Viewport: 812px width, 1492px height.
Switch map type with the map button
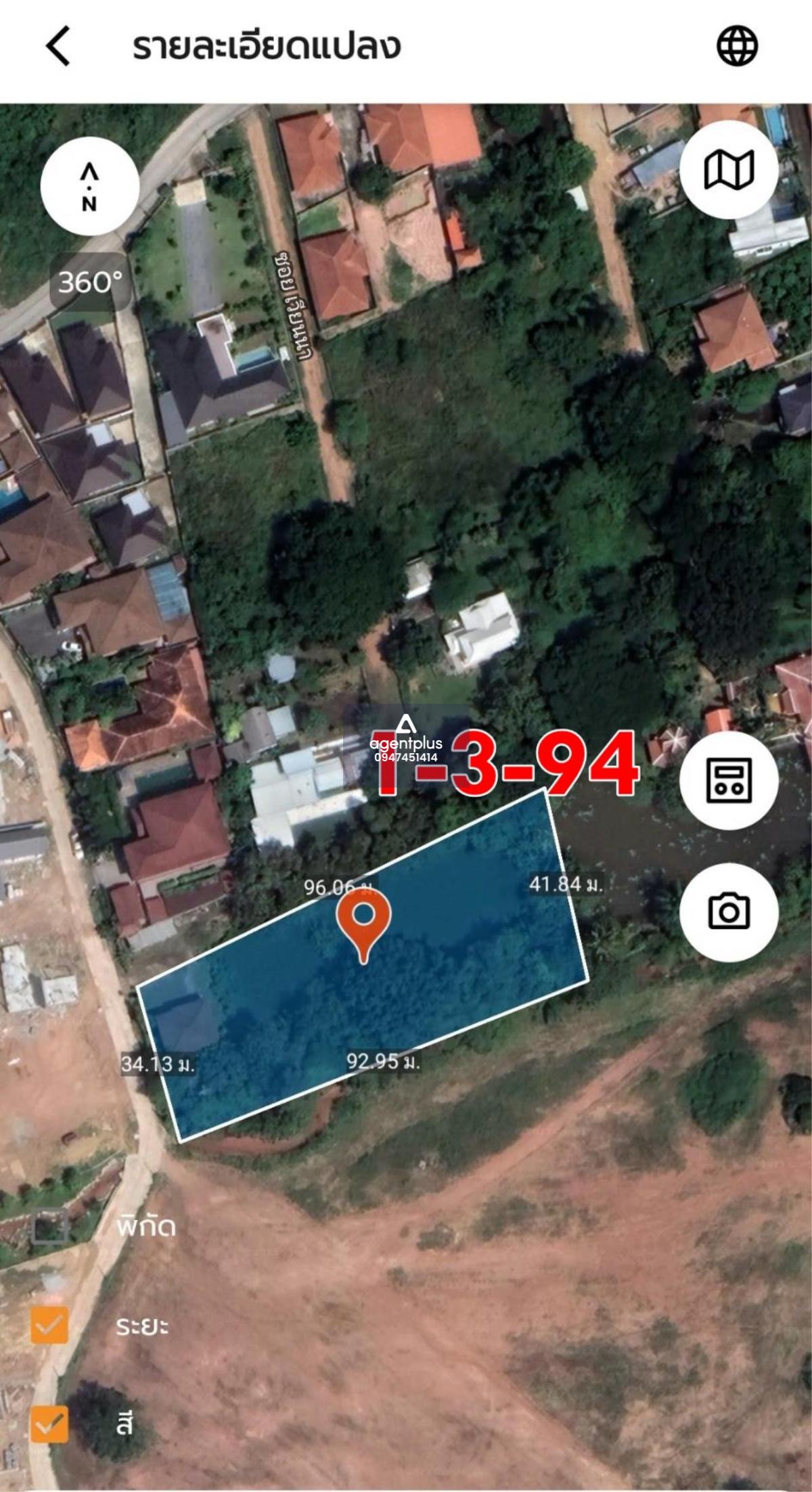tap(729, 169)
